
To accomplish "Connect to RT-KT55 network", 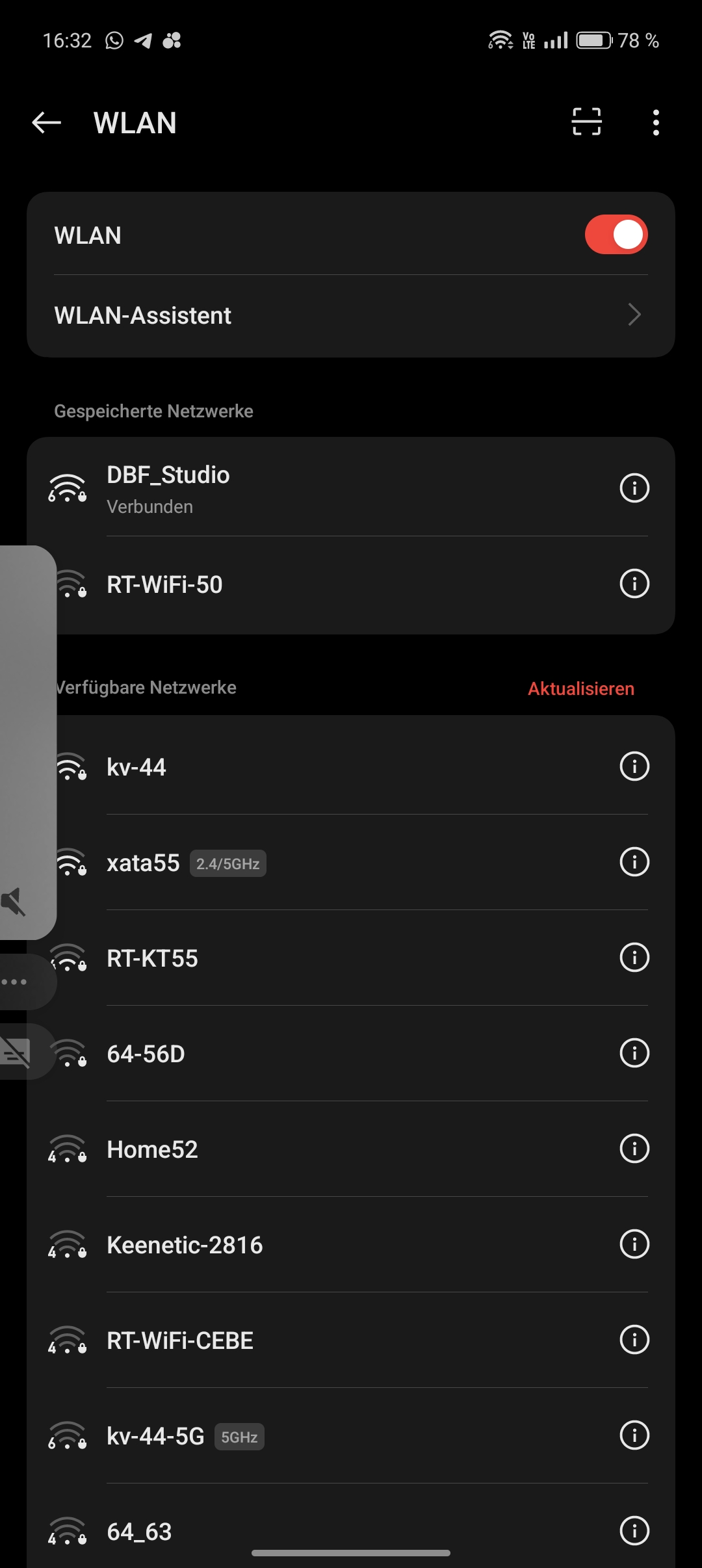I will [325, 958].
